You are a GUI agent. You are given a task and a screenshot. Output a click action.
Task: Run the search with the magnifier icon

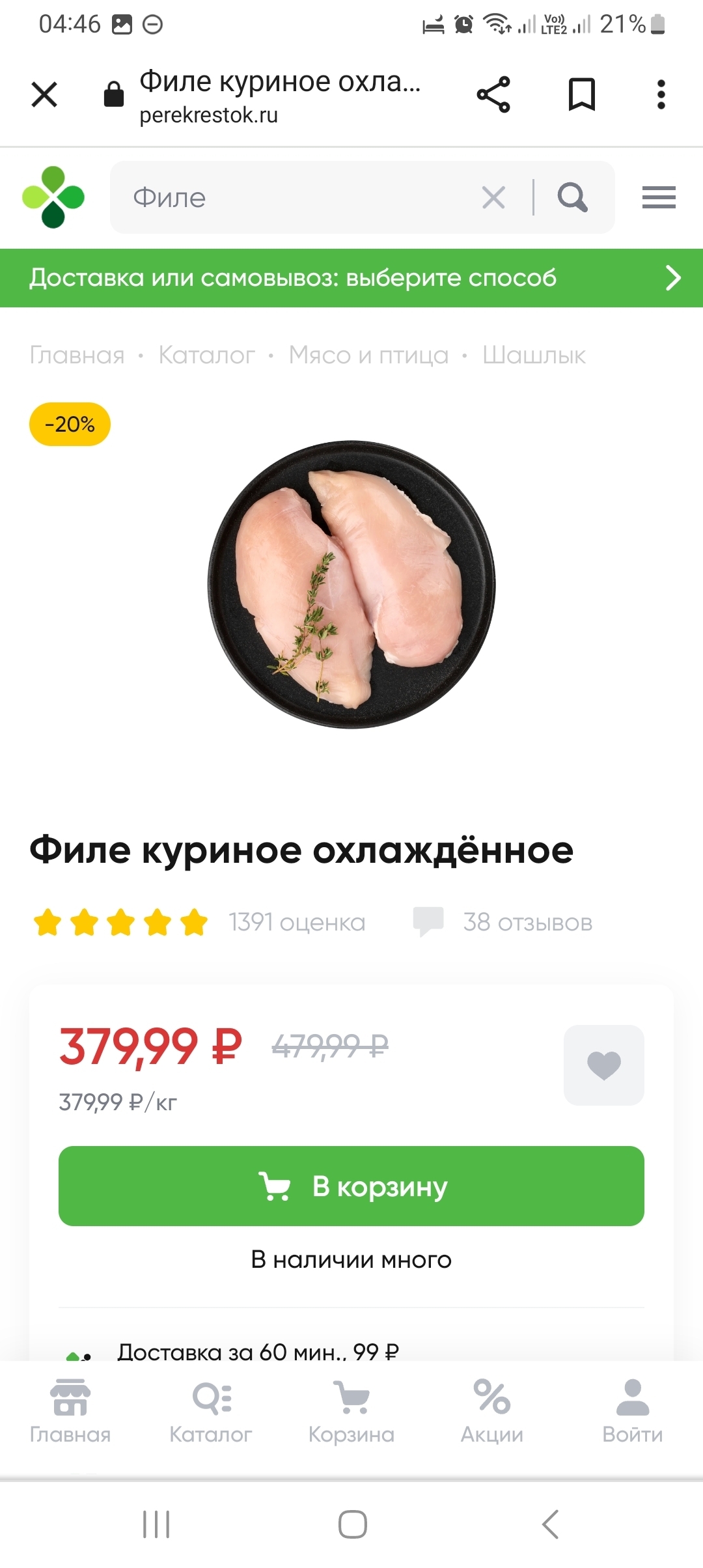coord(572,197)
